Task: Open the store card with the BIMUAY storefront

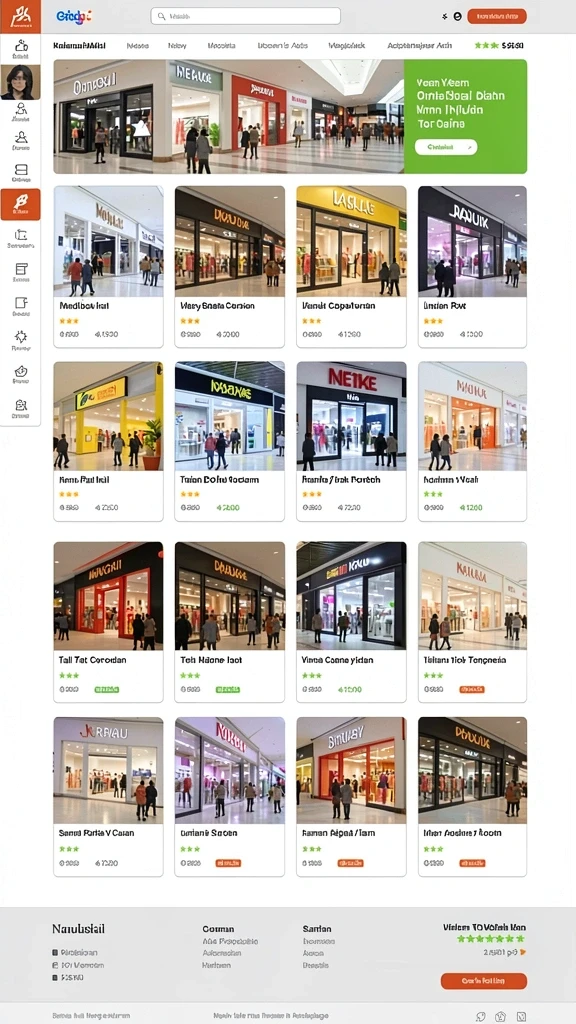Action: [x=351, y=797]
